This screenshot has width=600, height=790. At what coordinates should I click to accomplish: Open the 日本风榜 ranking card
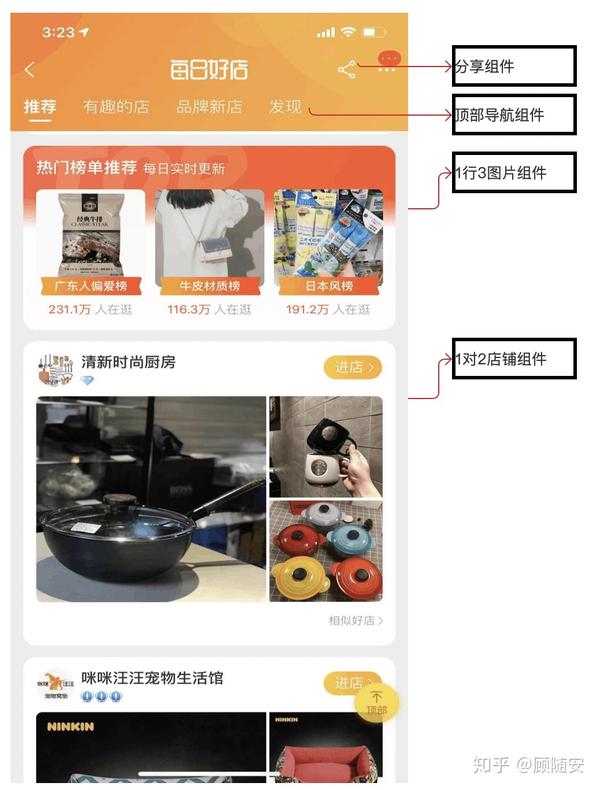tap(328, 245)
